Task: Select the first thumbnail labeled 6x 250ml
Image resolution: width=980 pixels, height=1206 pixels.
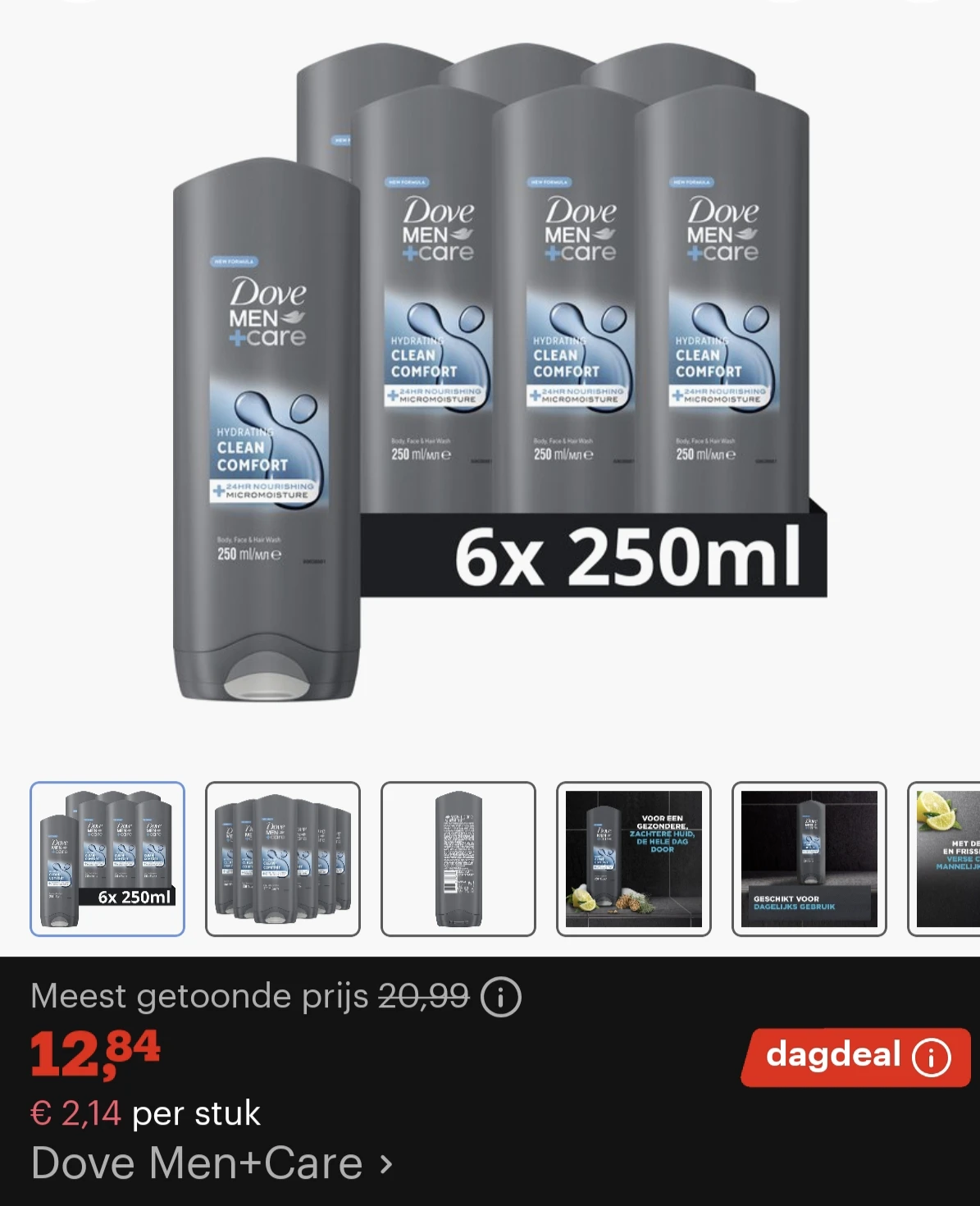Action: click(x=107, y=859)
